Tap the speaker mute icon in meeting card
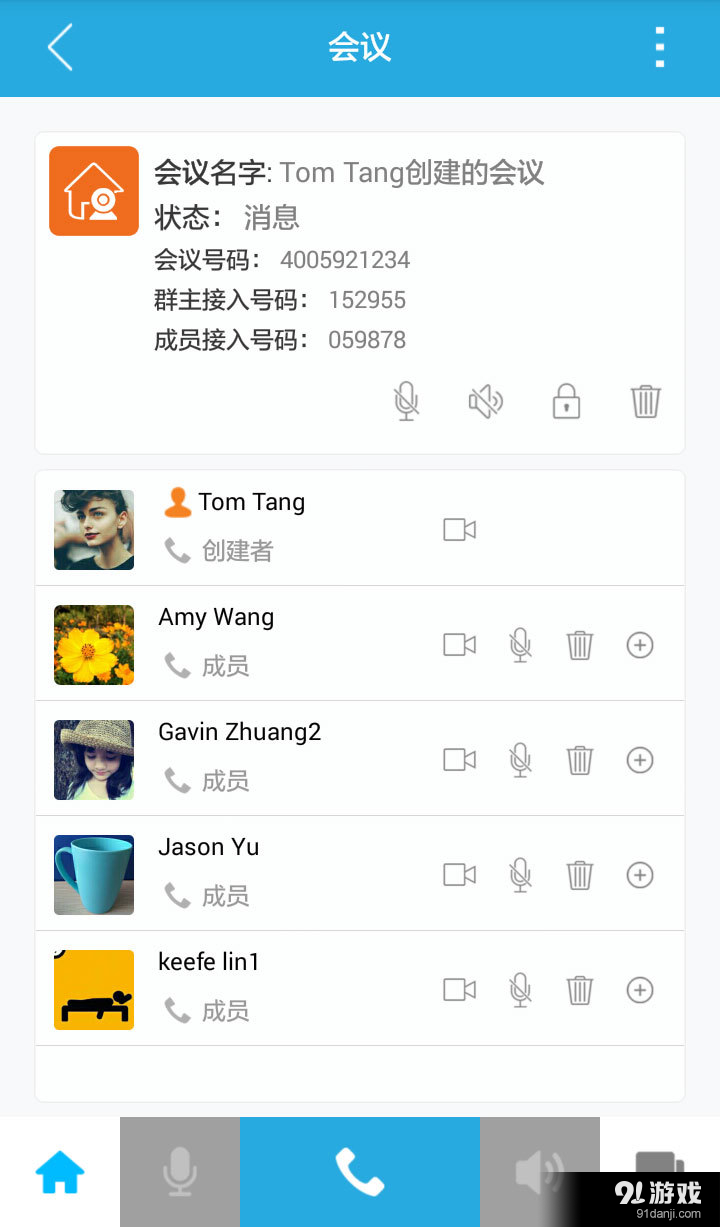Image resolution: width=720 pixels, height=1227 pixels. (486, 402)
